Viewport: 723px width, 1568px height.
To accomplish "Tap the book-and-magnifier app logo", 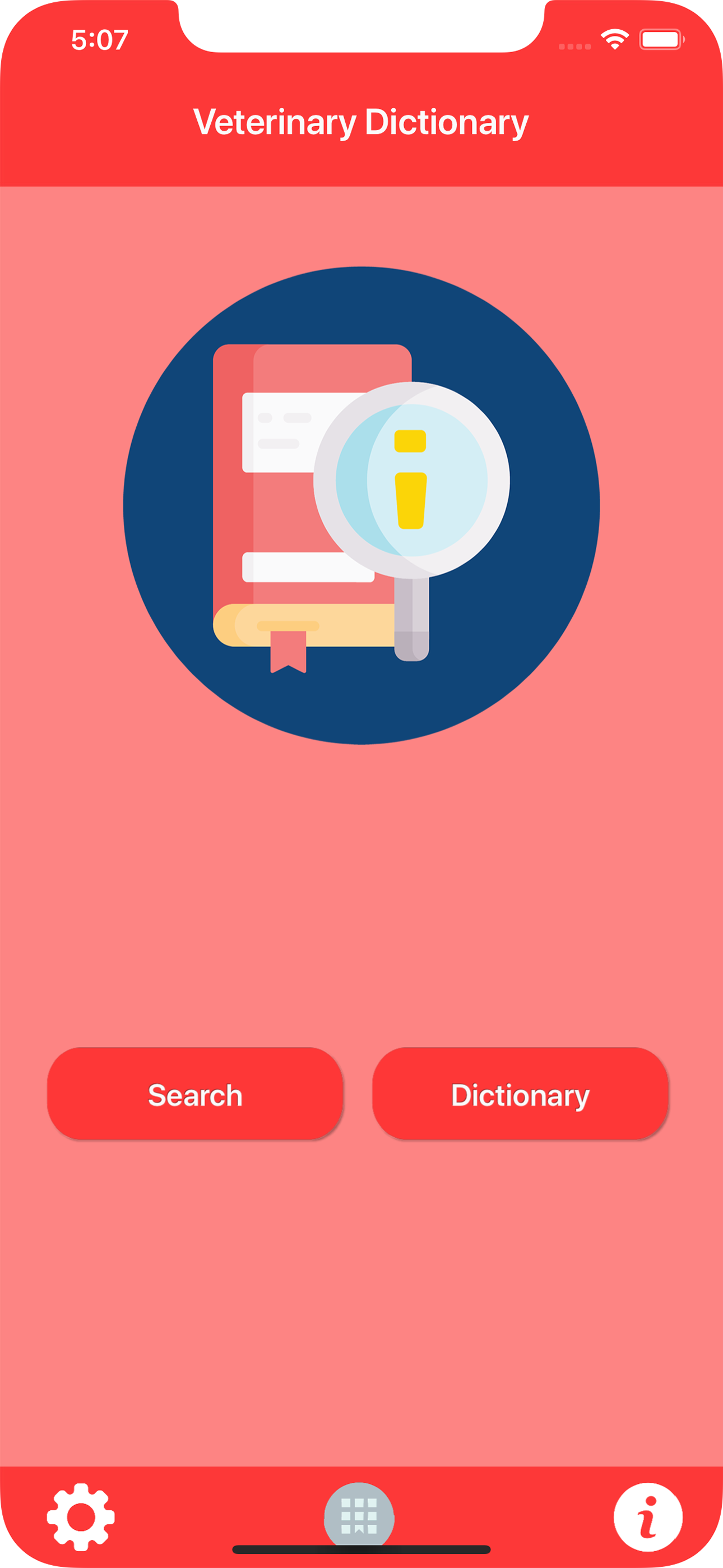I will [361, 511].
